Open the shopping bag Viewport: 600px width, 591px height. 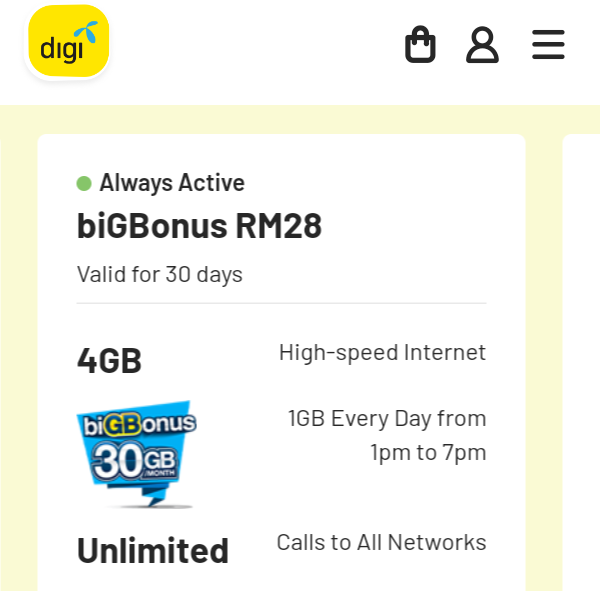(x=420, y=45)
